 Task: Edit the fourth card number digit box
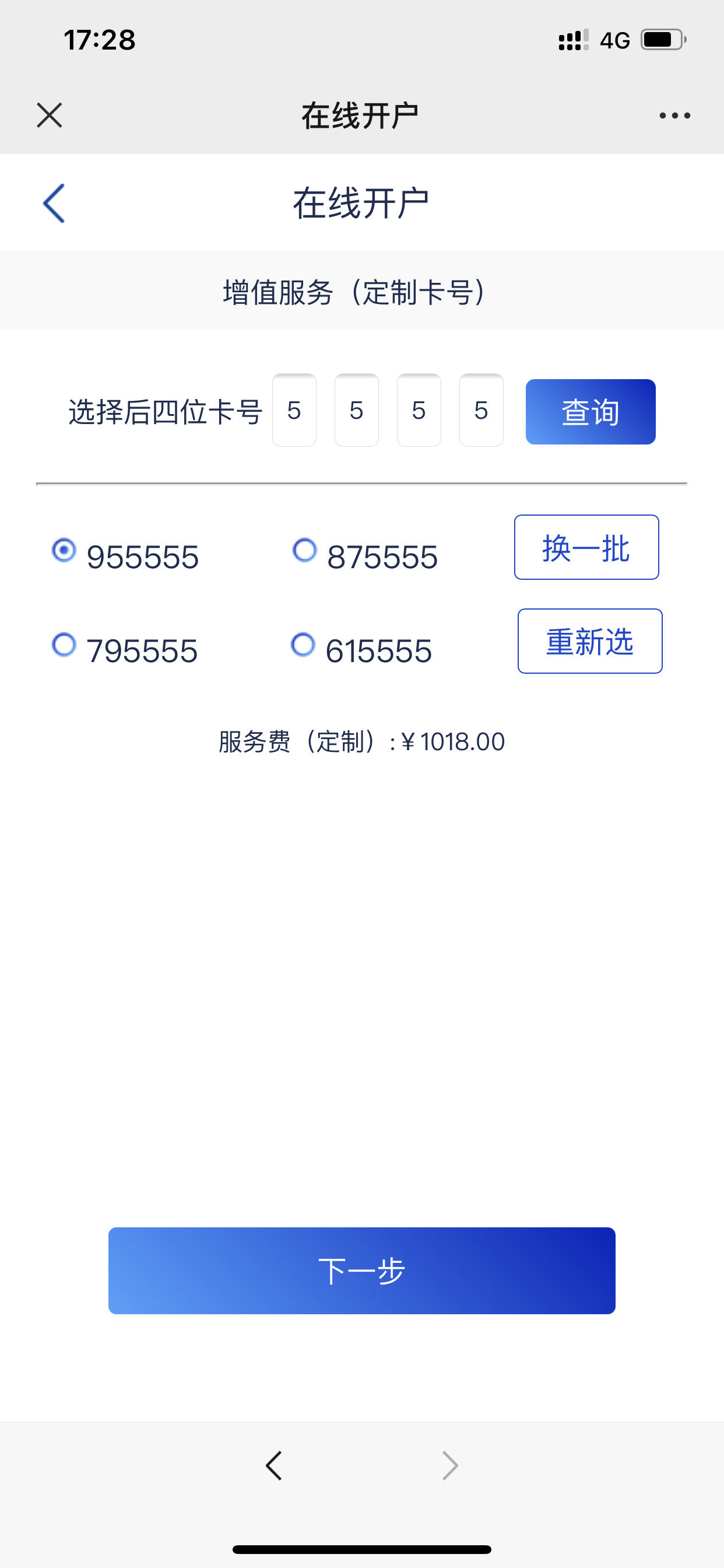(482, 410)
